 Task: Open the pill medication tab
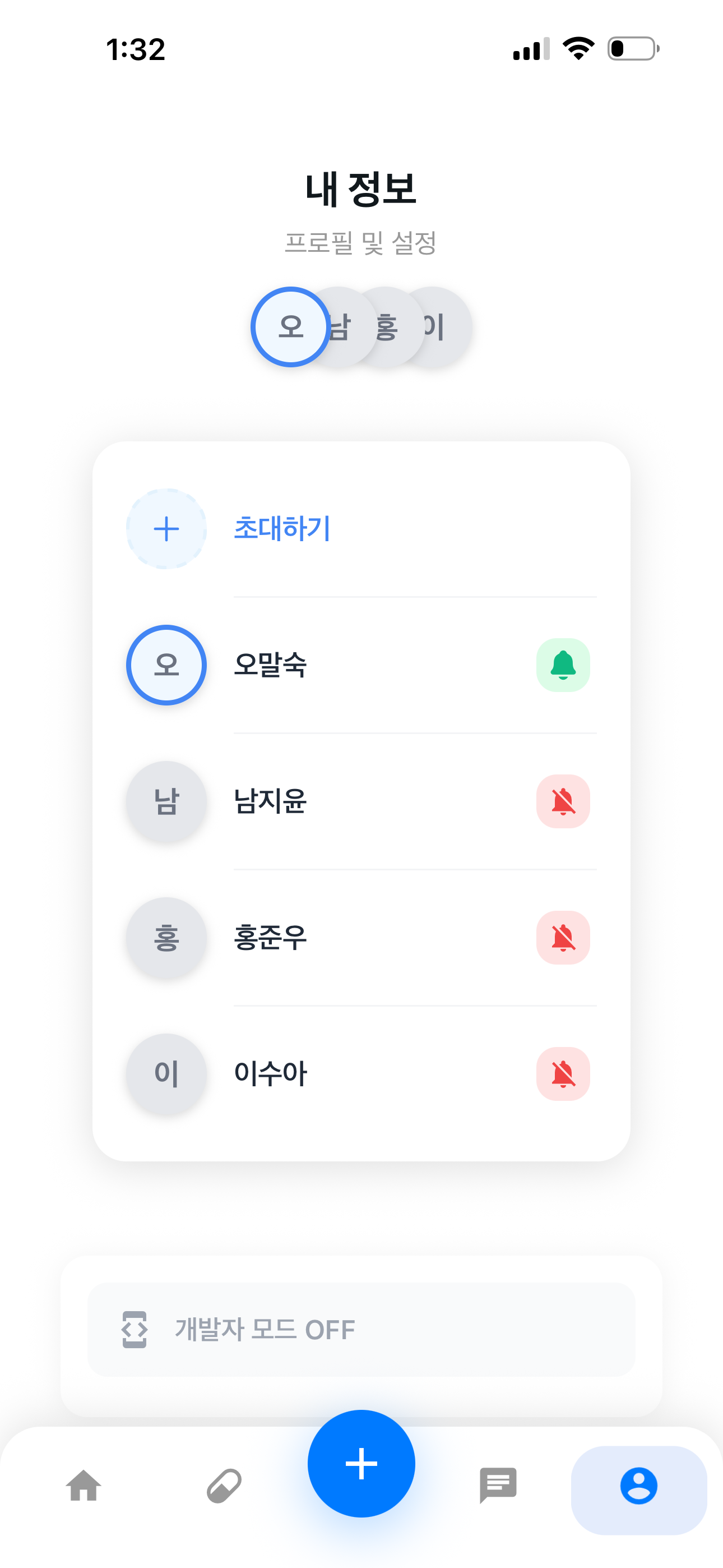click(224, 1485)
